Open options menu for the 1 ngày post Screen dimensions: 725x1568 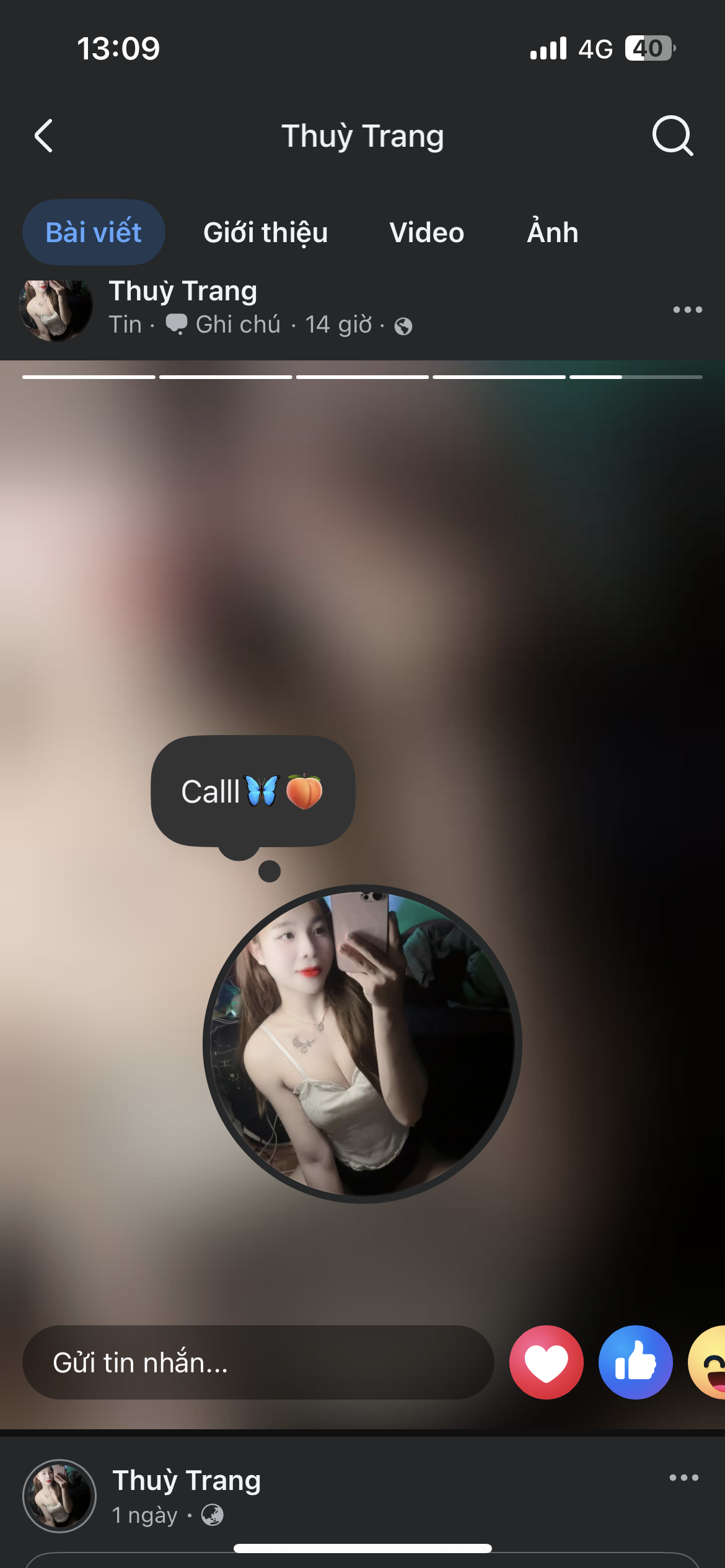pos(683,1478)
